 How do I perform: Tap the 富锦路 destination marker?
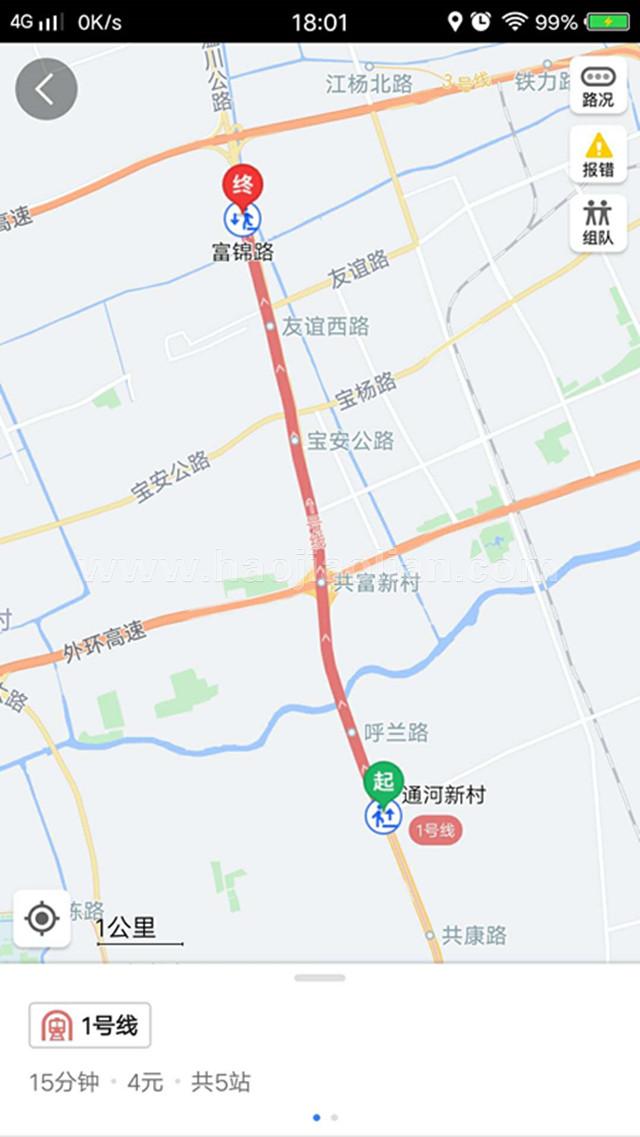[242, 187]
